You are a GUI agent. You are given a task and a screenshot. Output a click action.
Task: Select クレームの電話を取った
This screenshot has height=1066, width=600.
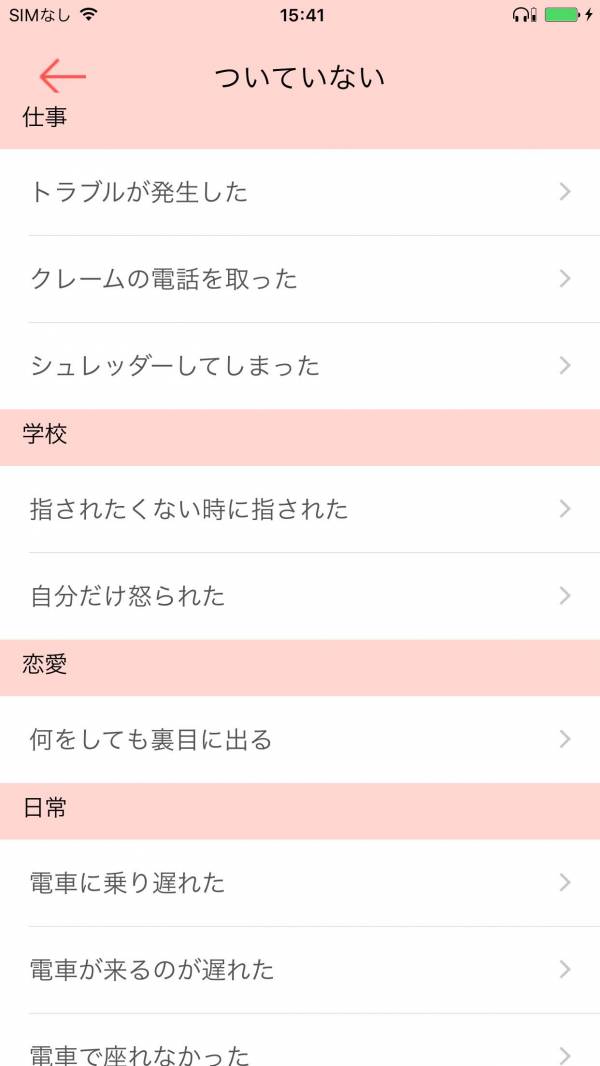pos(300,279)
